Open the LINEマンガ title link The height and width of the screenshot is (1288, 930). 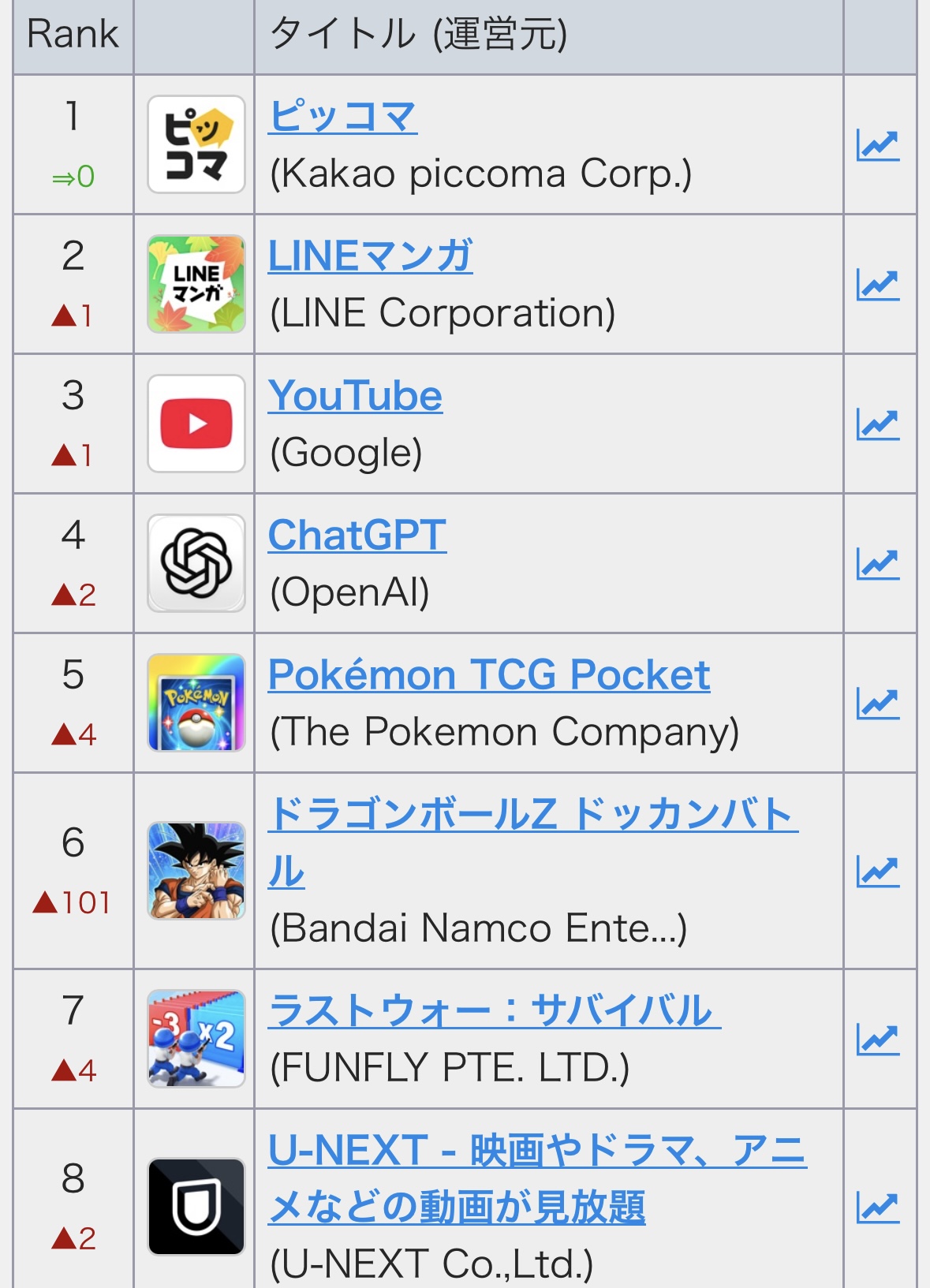[370, 256]
